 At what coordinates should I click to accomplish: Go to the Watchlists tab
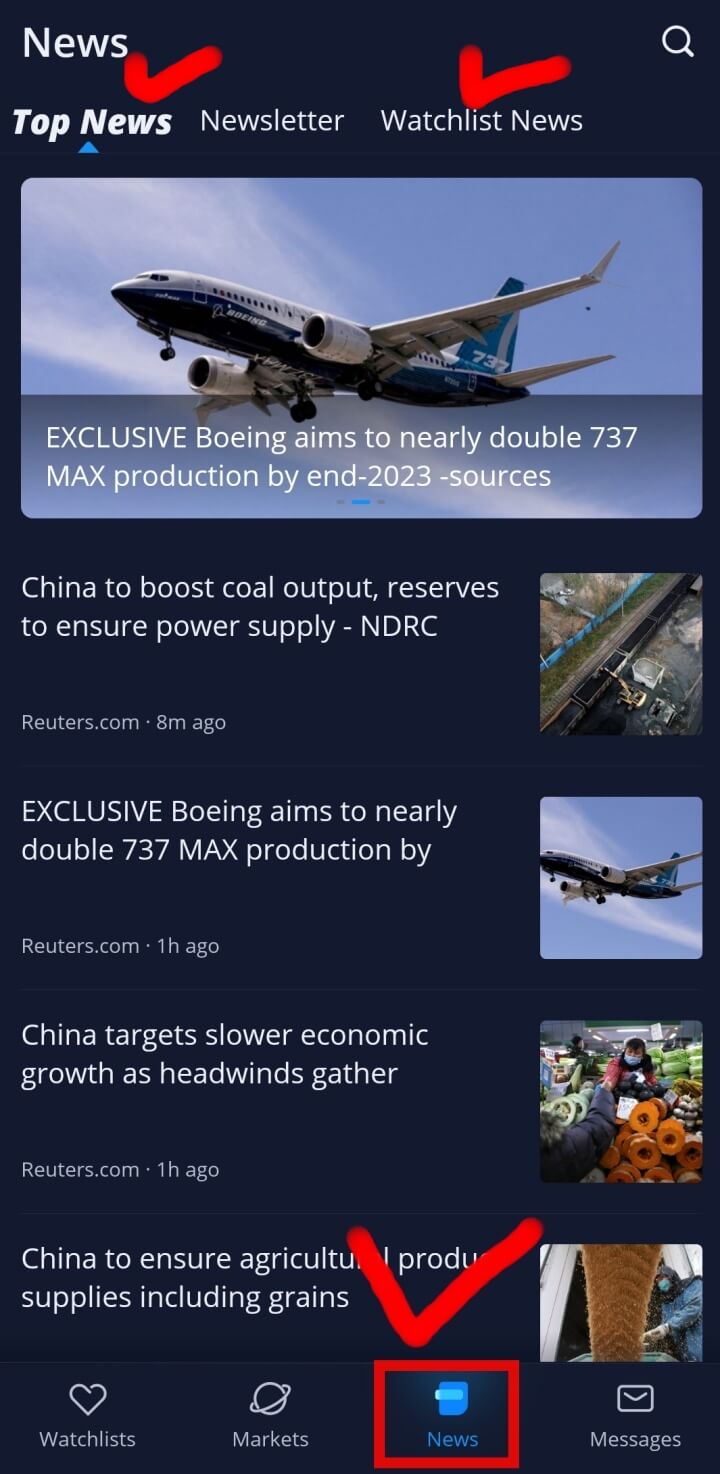(x=87, y=1416)
